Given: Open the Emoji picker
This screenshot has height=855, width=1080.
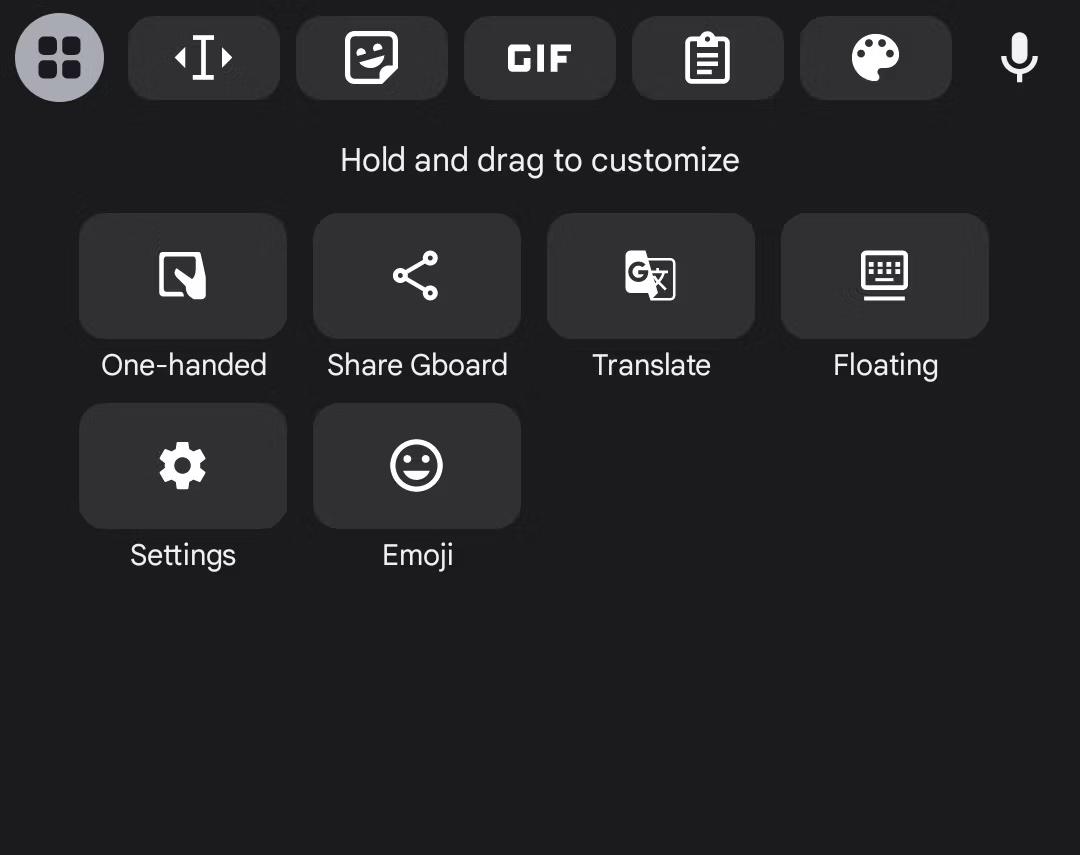Looking at the screenshot, I should (x=417, y=466).
